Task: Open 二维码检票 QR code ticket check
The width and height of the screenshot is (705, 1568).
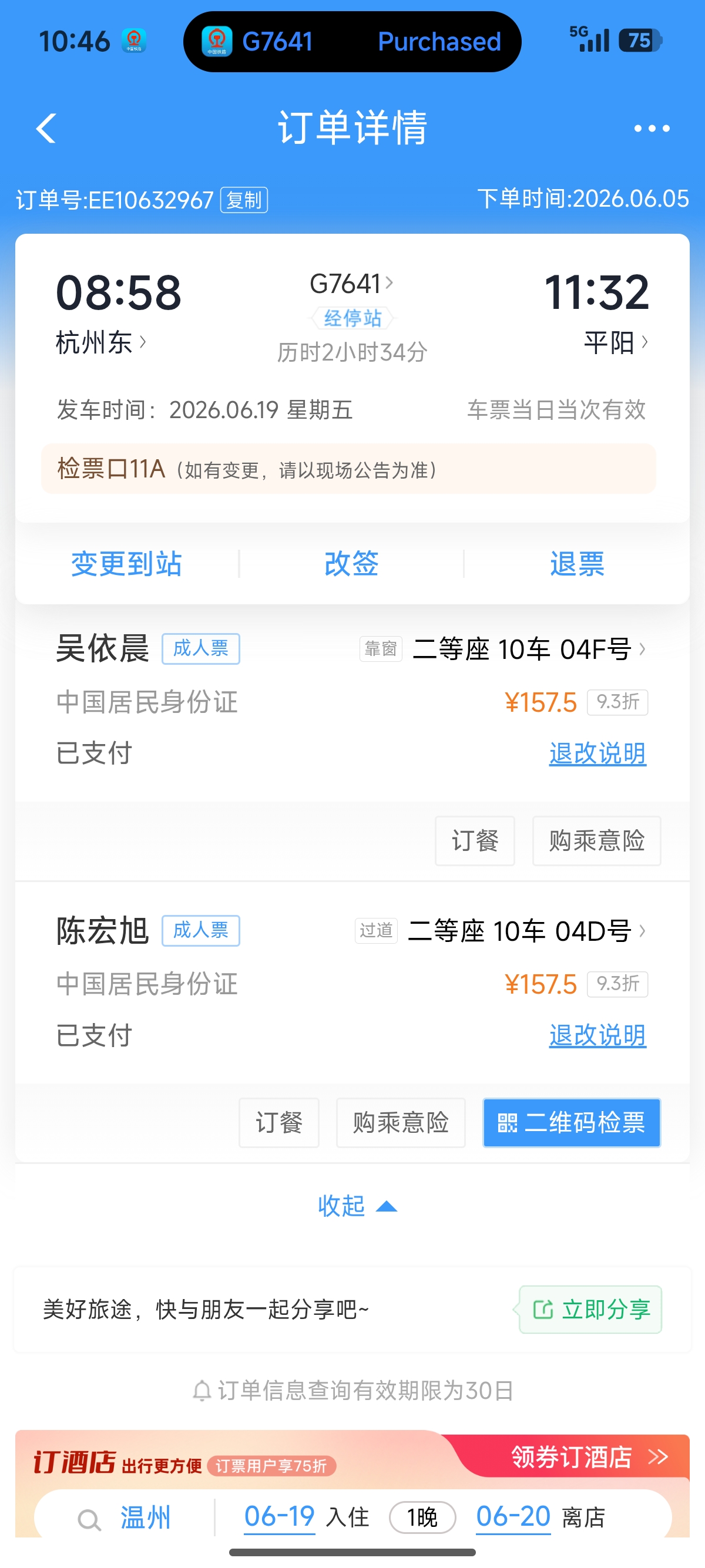Action: pos(572,1122)
